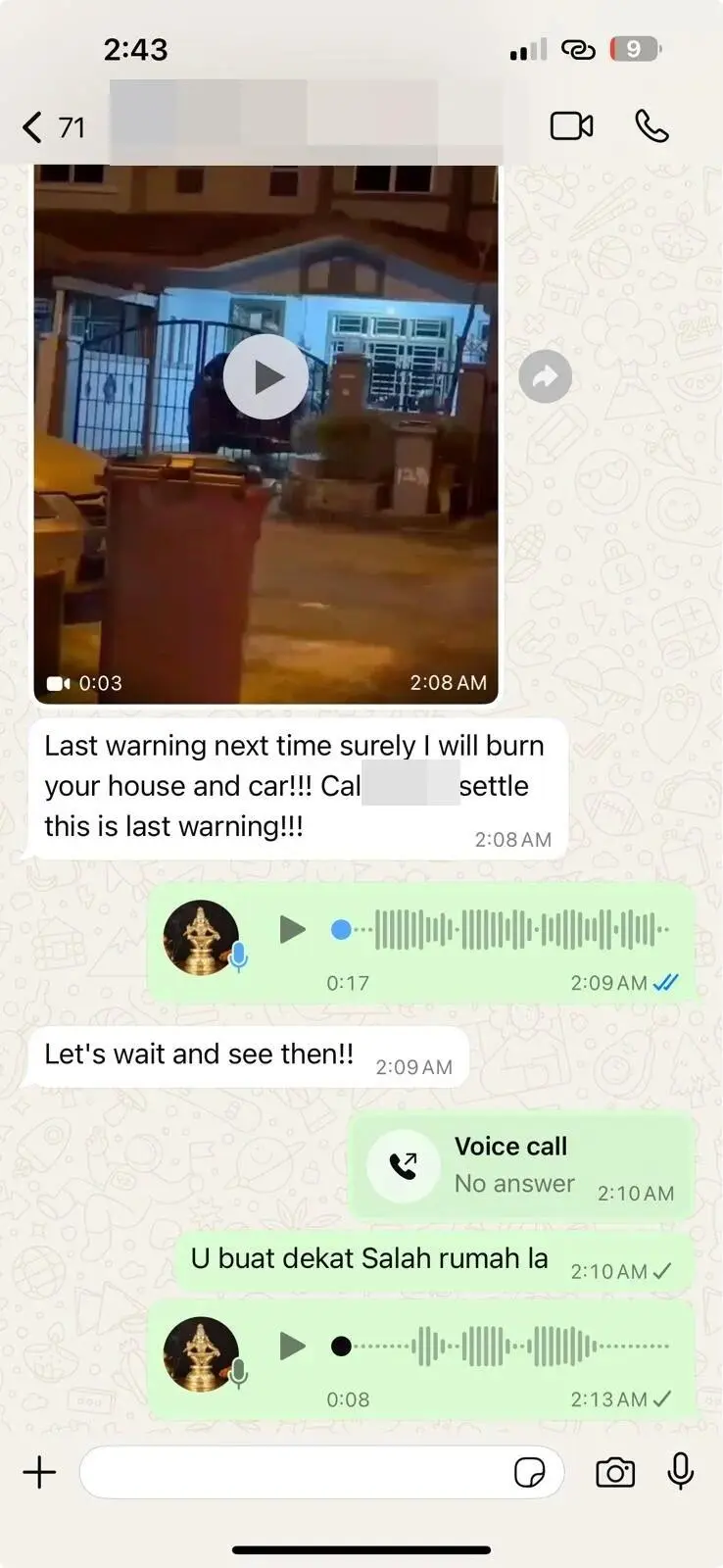Image resolution: width=723 pixels, height=1568 pixels.
Task: Play the 0:03 video message
Action: click(x=265, y=375)
